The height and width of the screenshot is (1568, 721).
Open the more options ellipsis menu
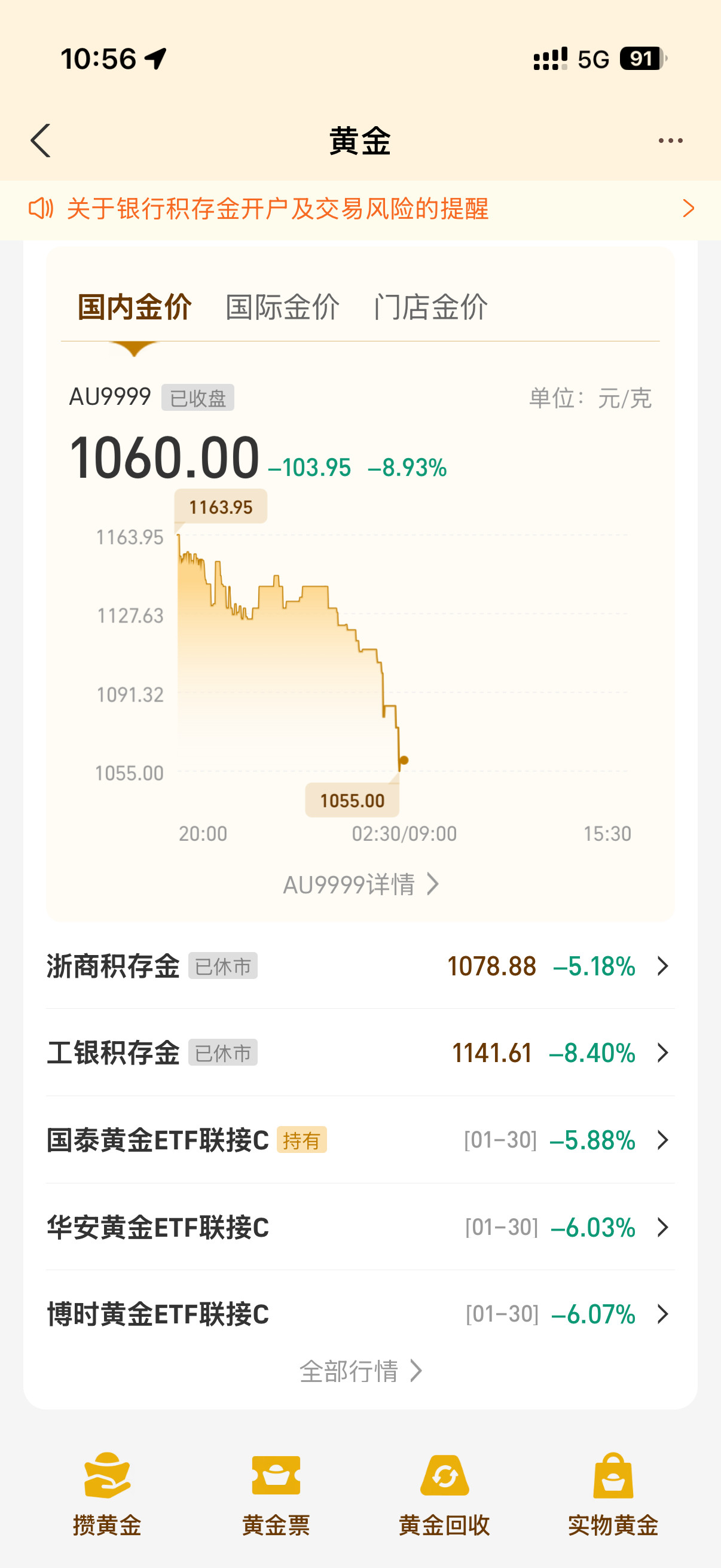click(x=670, y=139)
